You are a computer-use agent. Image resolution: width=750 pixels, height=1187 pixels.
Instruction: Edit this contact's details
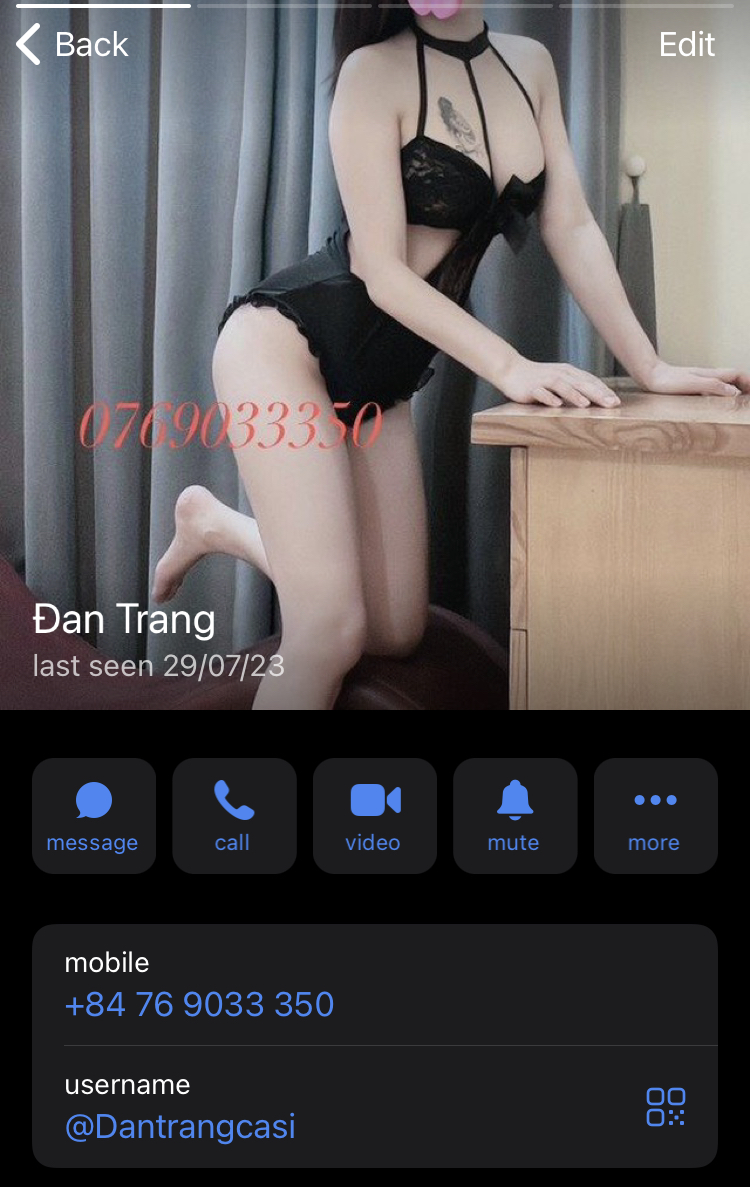[x=687, y=44]
